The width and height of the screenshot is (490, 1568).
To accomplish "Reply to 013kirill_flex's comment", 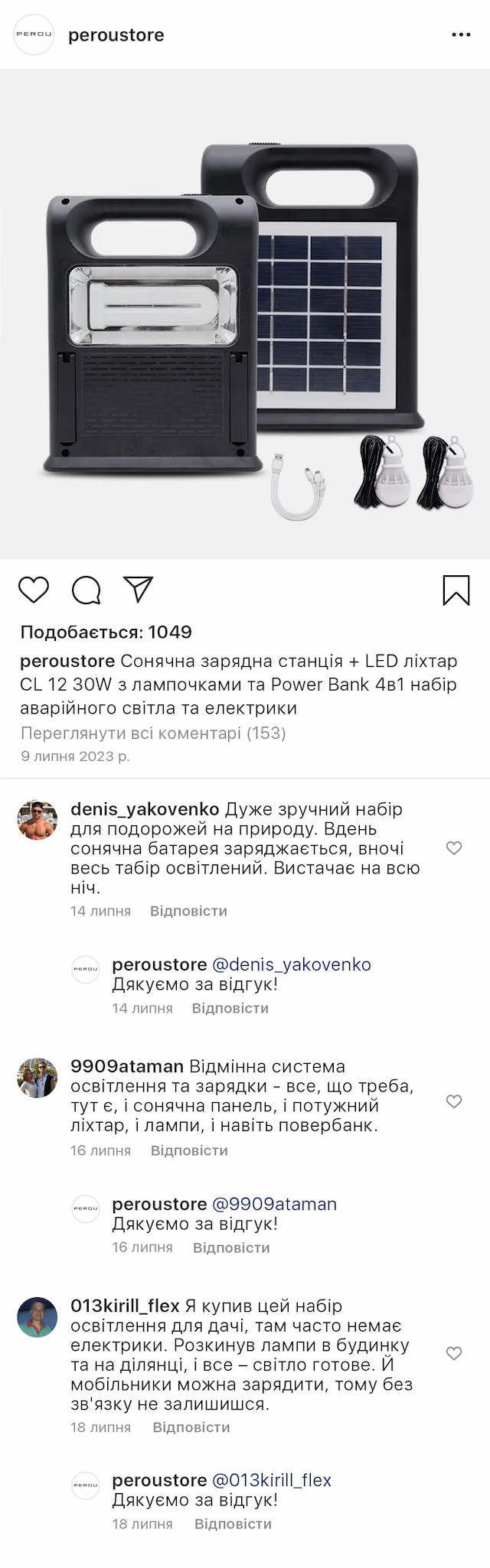I will [191, 1427].
